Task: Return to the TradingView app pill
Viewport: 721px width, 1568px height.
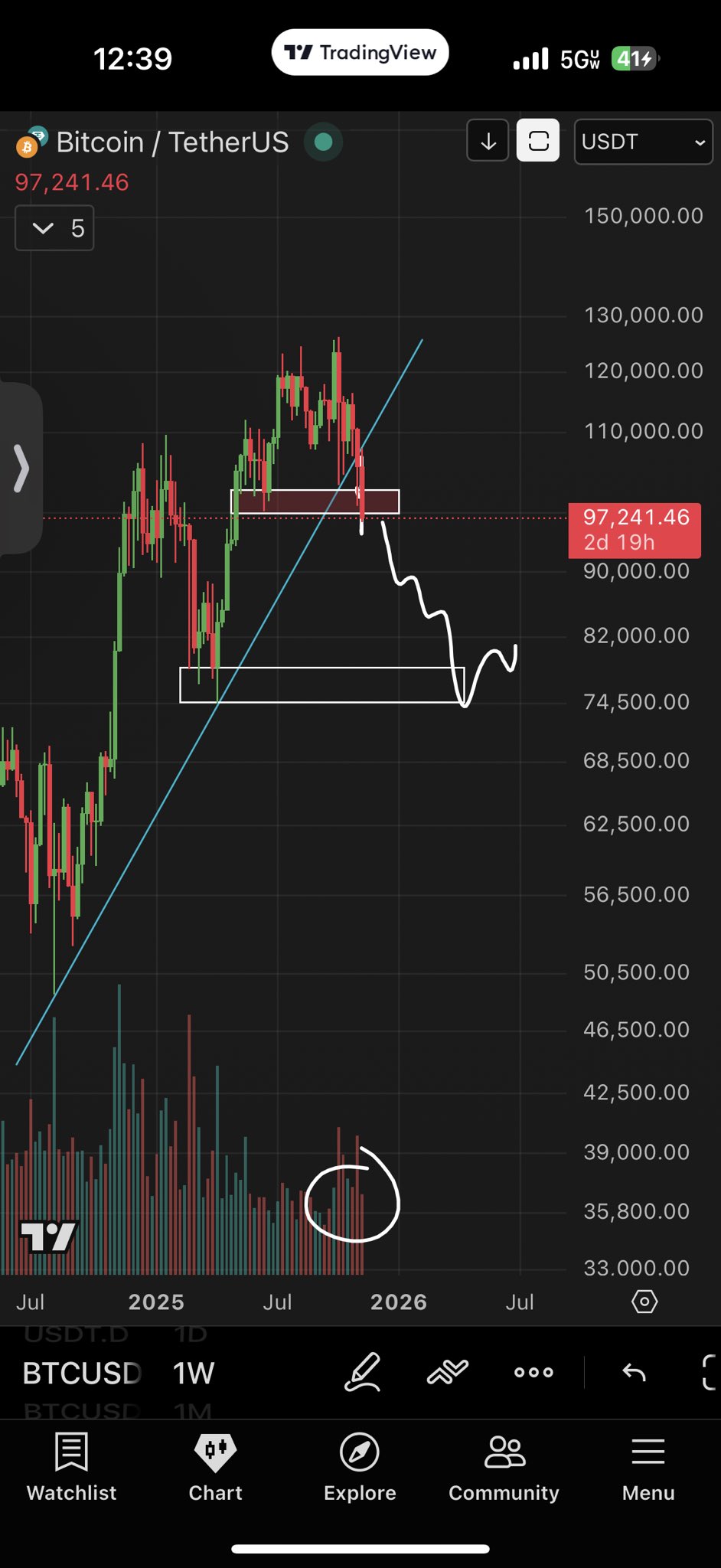Action: click(x=360, y=53)
